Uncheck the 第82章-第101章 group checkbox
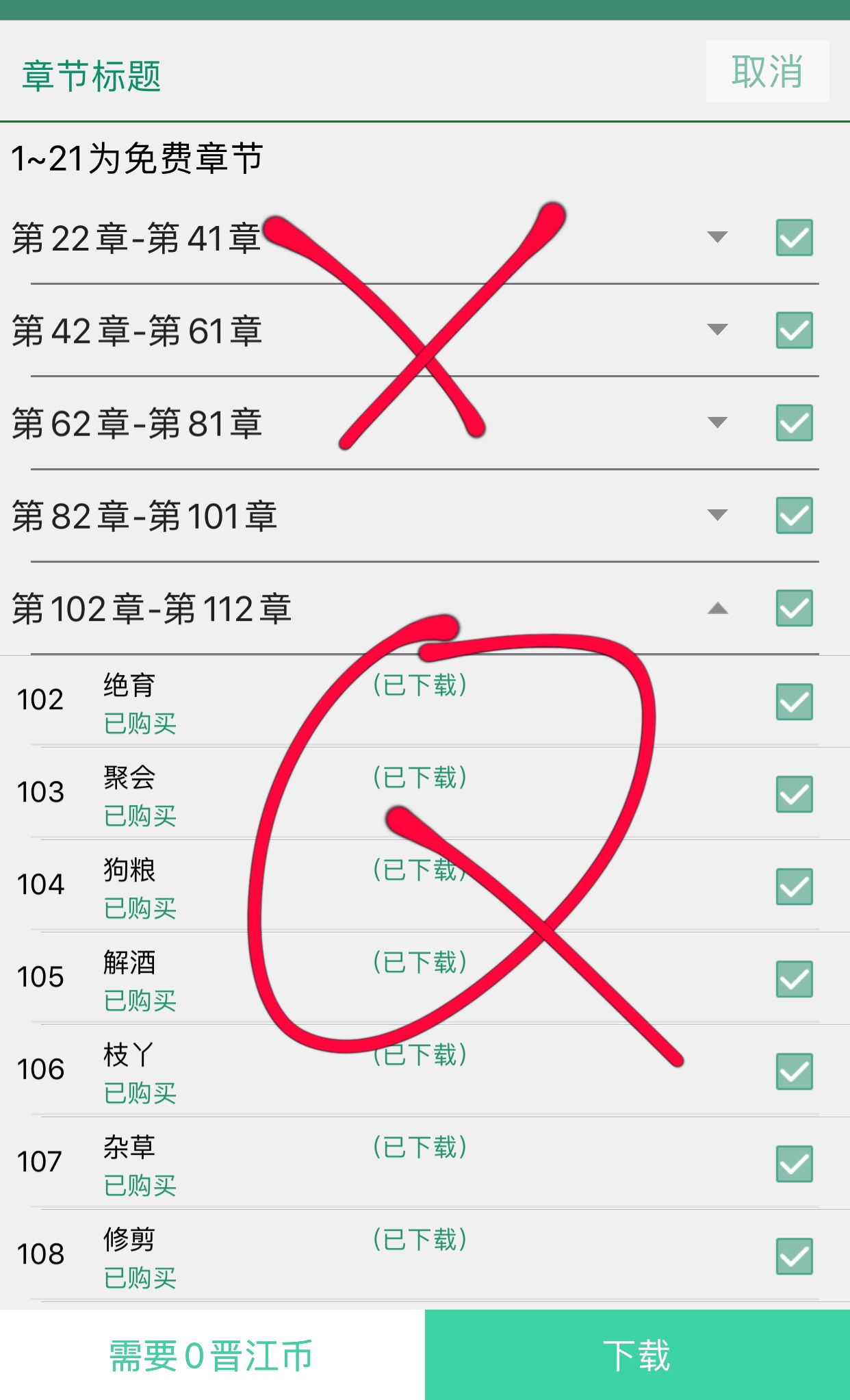 [x=794, y=515]
